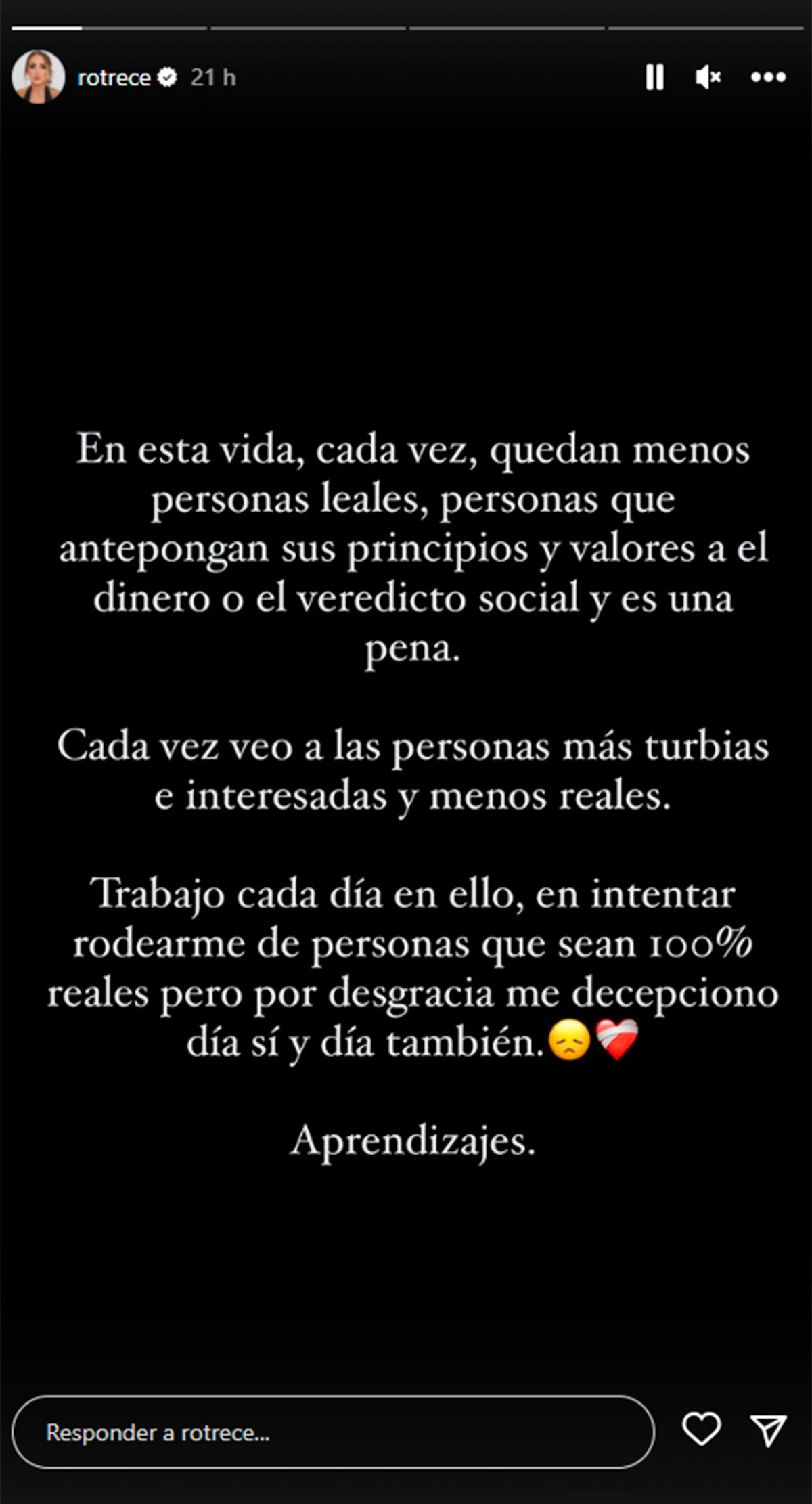Unmute the story sound
This screenshot has height=1504, width=812.
[708, 77]
